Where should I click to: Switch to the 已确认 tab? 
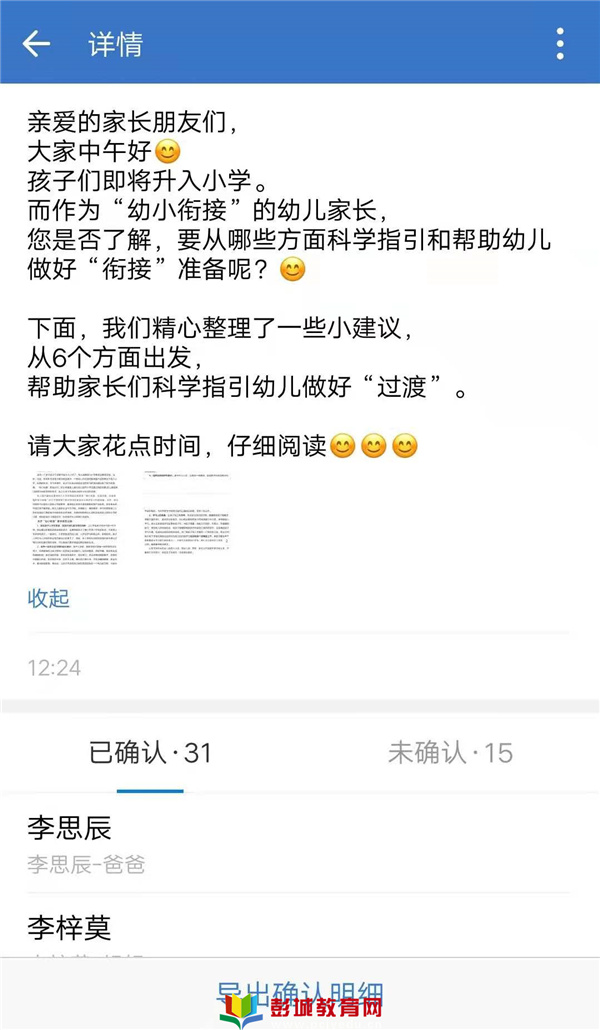(150, 753)
